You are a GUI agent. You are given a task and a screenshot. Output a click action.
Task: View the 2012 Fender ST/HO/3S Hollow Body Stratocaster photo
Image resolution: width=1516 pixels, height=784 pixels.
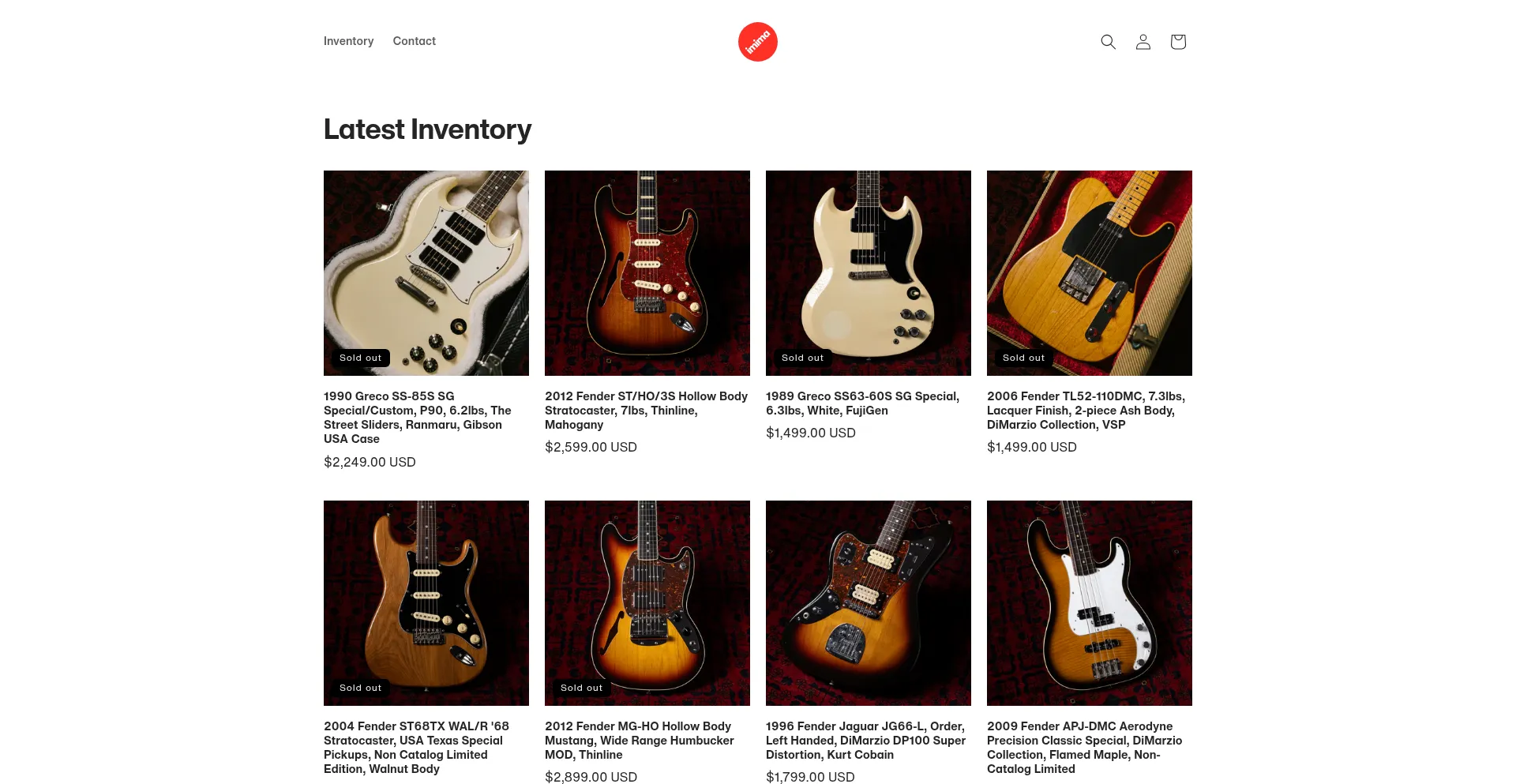click(647, 272)
